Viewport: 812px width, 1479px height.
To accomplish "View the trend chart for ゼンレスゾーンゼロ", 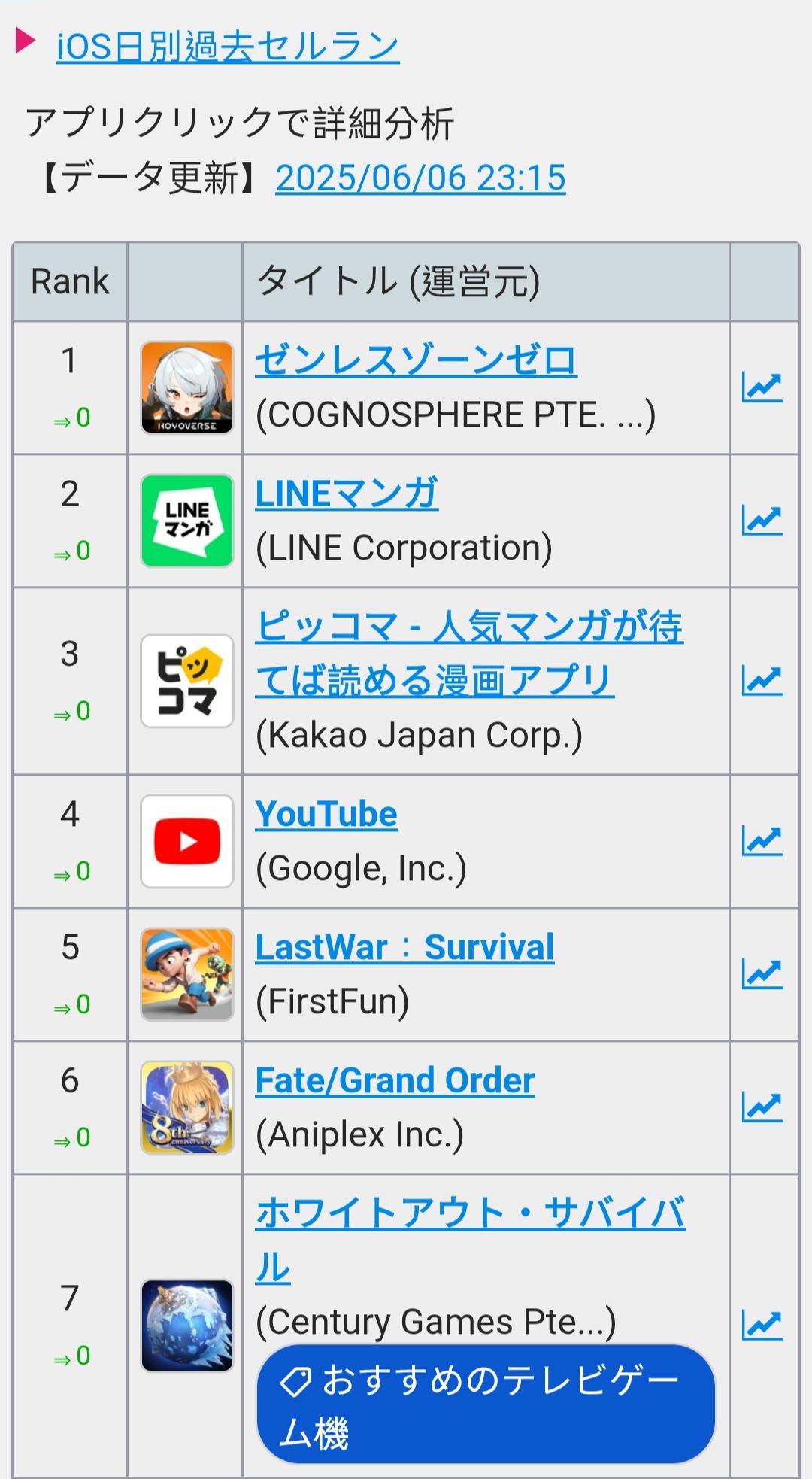I will point(762,387).
